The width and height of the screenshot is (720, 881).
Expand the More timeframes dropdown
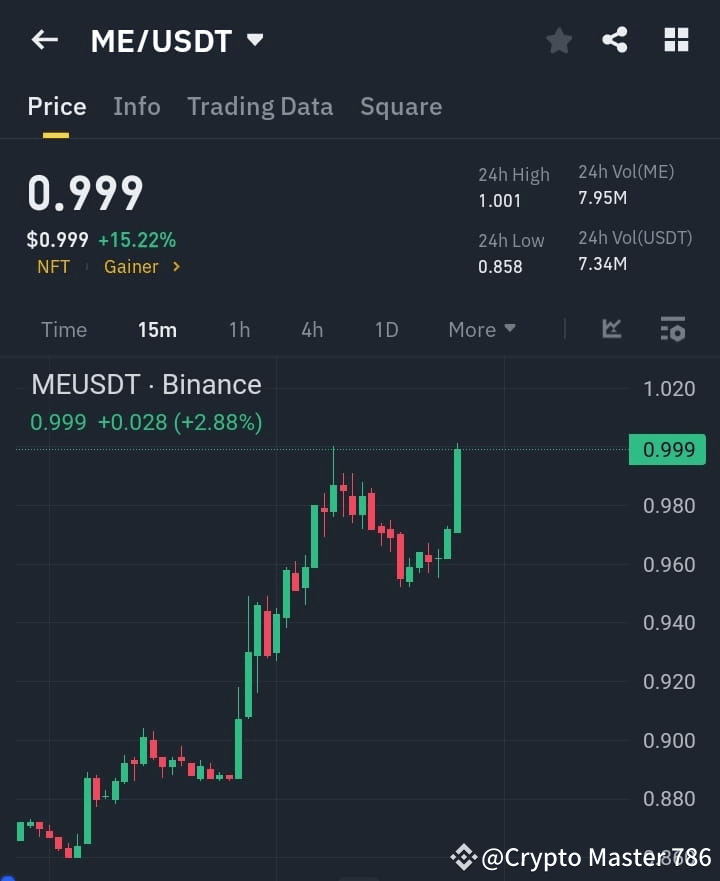point(481,329)
